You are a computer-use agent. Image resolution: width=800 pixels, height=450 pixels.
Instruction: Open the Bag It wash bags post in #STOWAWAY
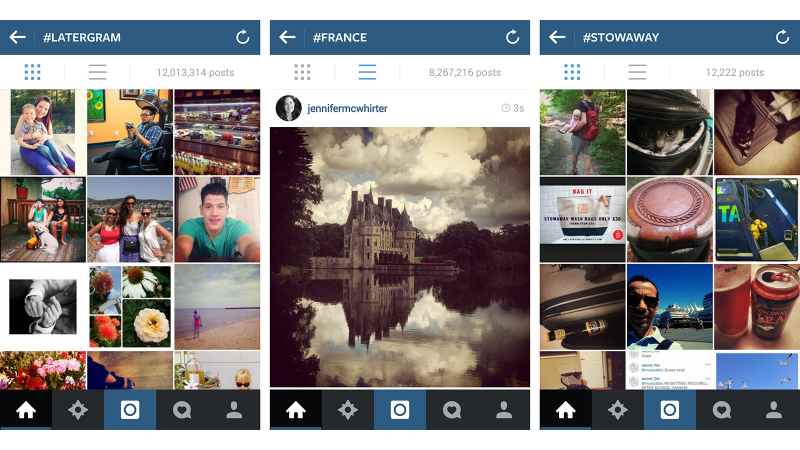coord(582,219)
